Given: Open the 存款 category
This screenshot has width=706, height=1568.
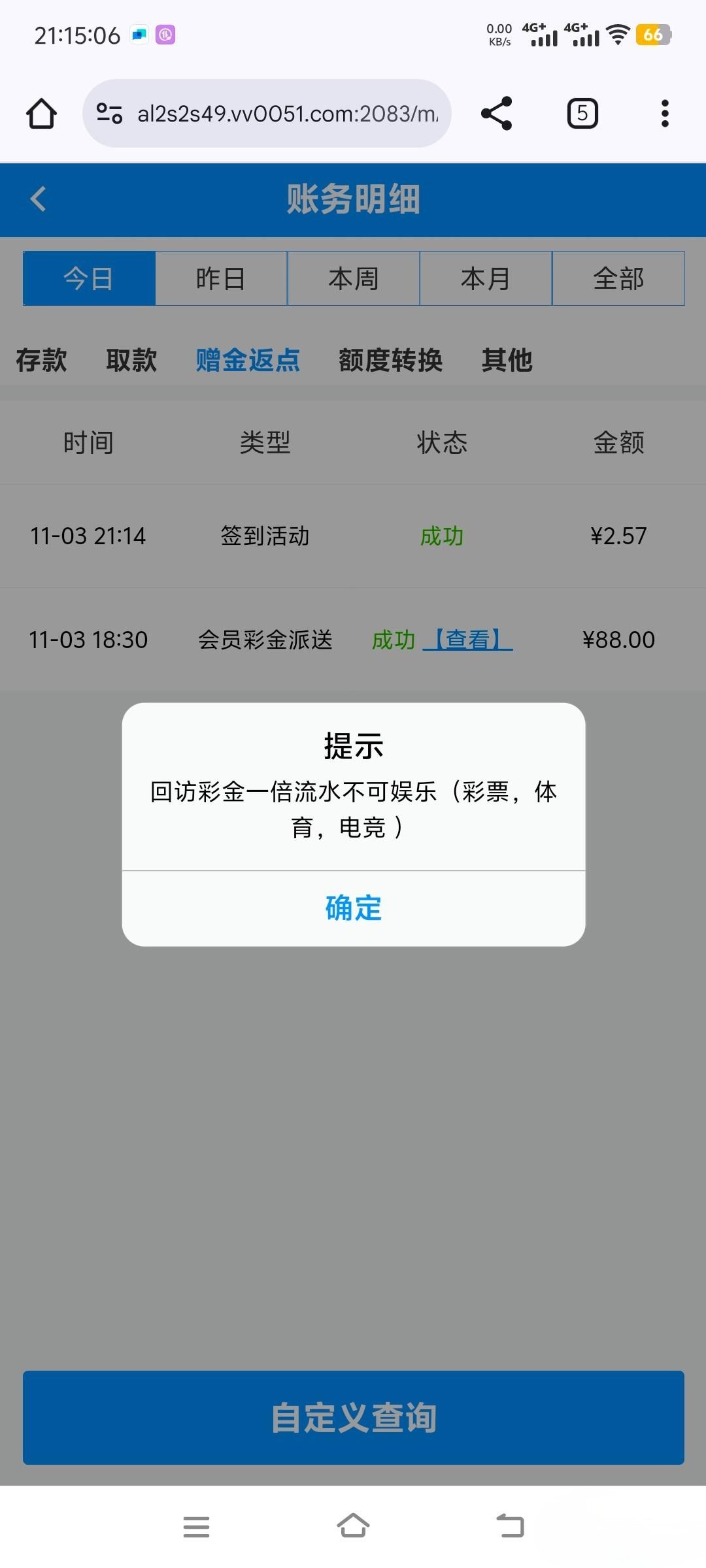Looking at the screenshot, I should 41,360.
